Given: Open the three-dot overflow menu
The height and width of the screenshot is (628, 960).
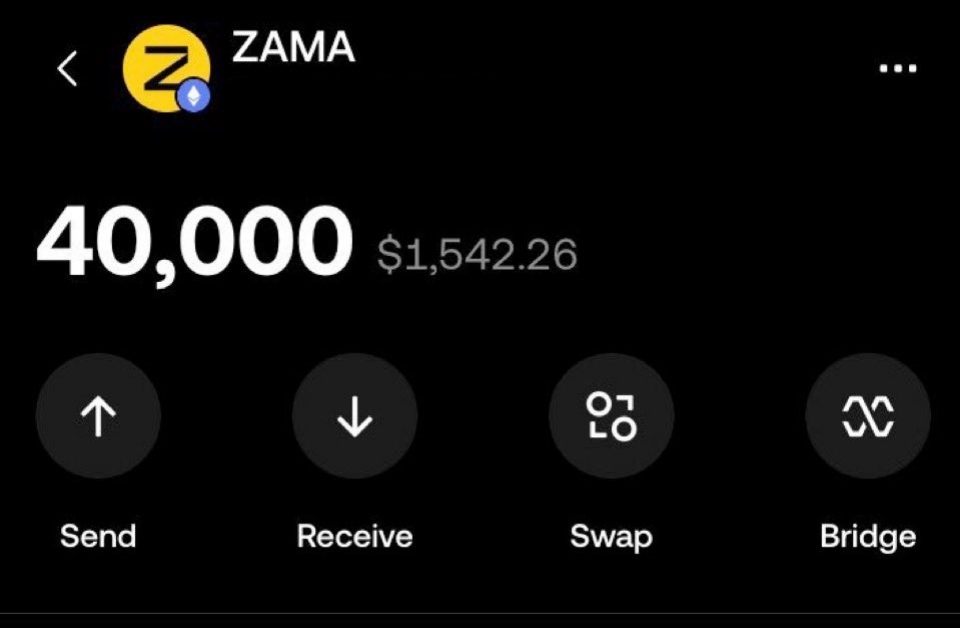Looking at the screenshot, I should (897, 69).
